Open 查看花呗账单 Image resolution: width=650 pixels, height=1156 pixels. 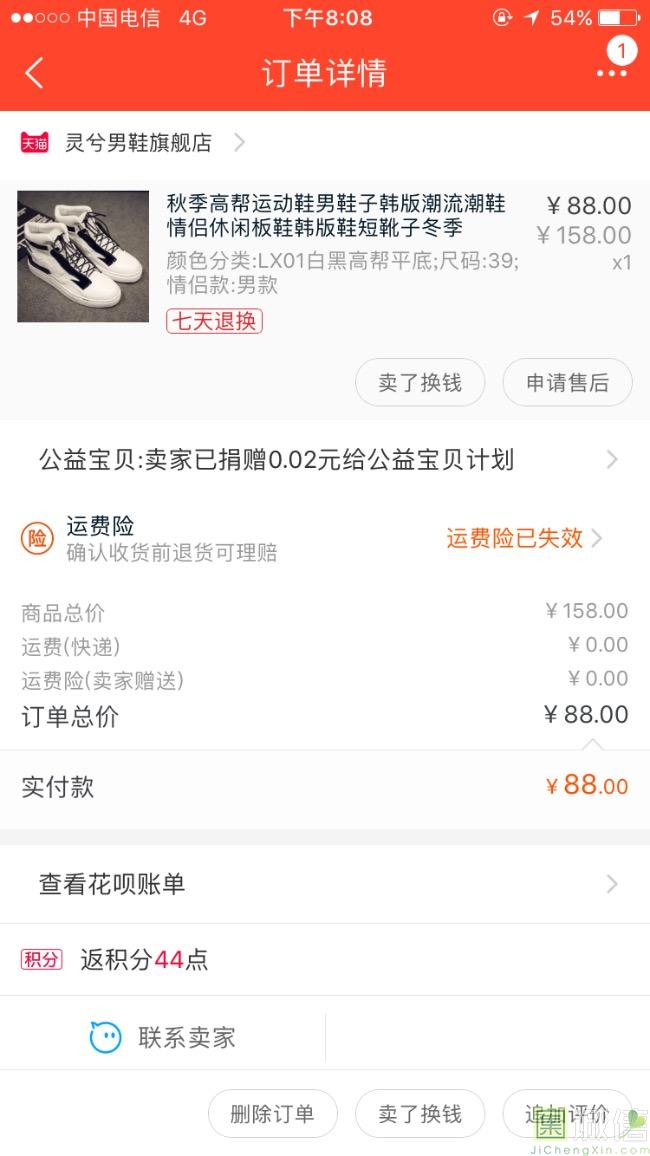[x=325, y=884]
